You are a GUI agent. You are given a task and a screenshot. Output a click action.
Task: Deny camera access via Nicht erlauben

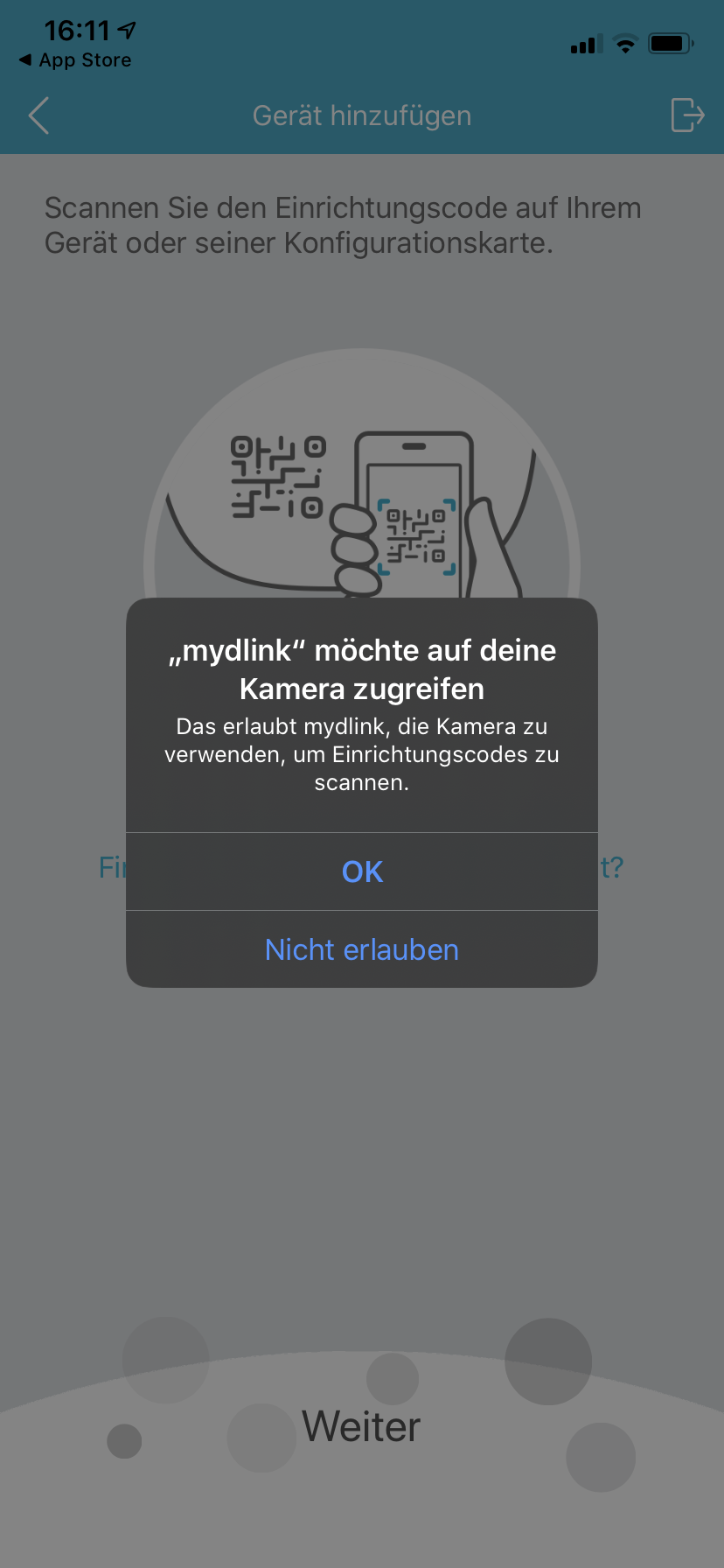pyautogui.click(x=362, y=949)
